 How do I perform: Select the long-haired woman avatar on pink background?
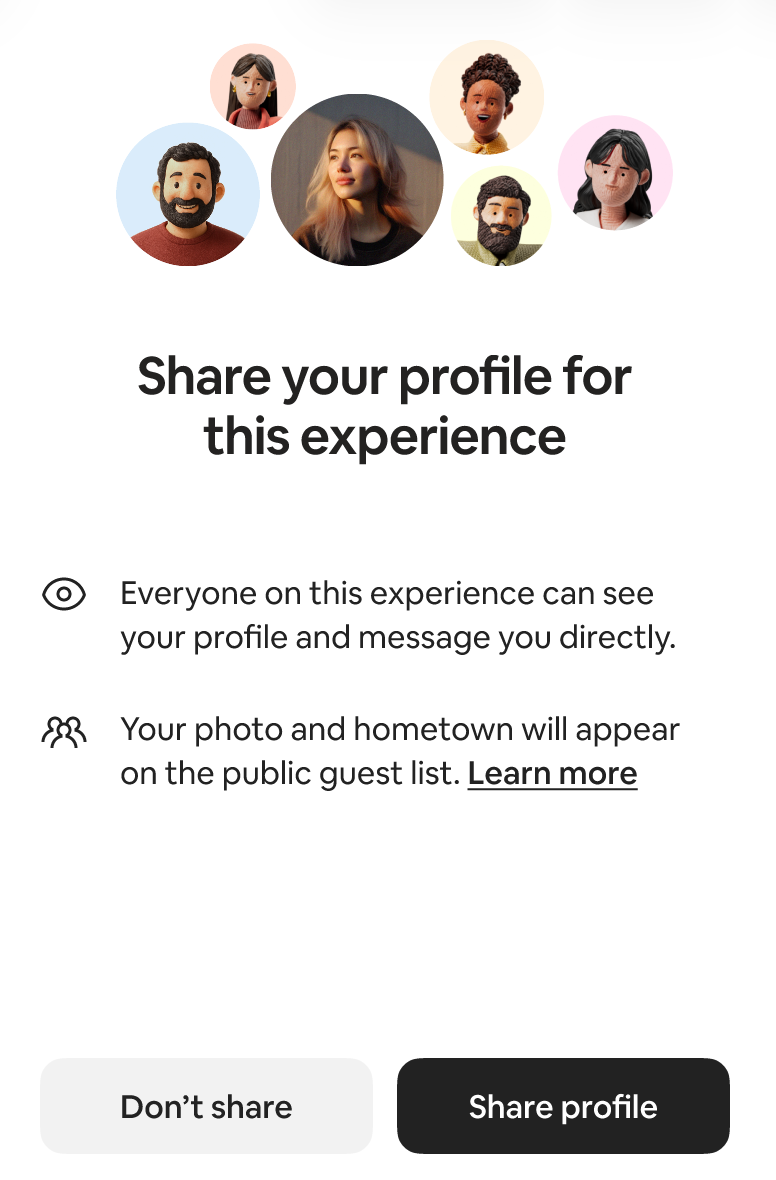(616, 172)
